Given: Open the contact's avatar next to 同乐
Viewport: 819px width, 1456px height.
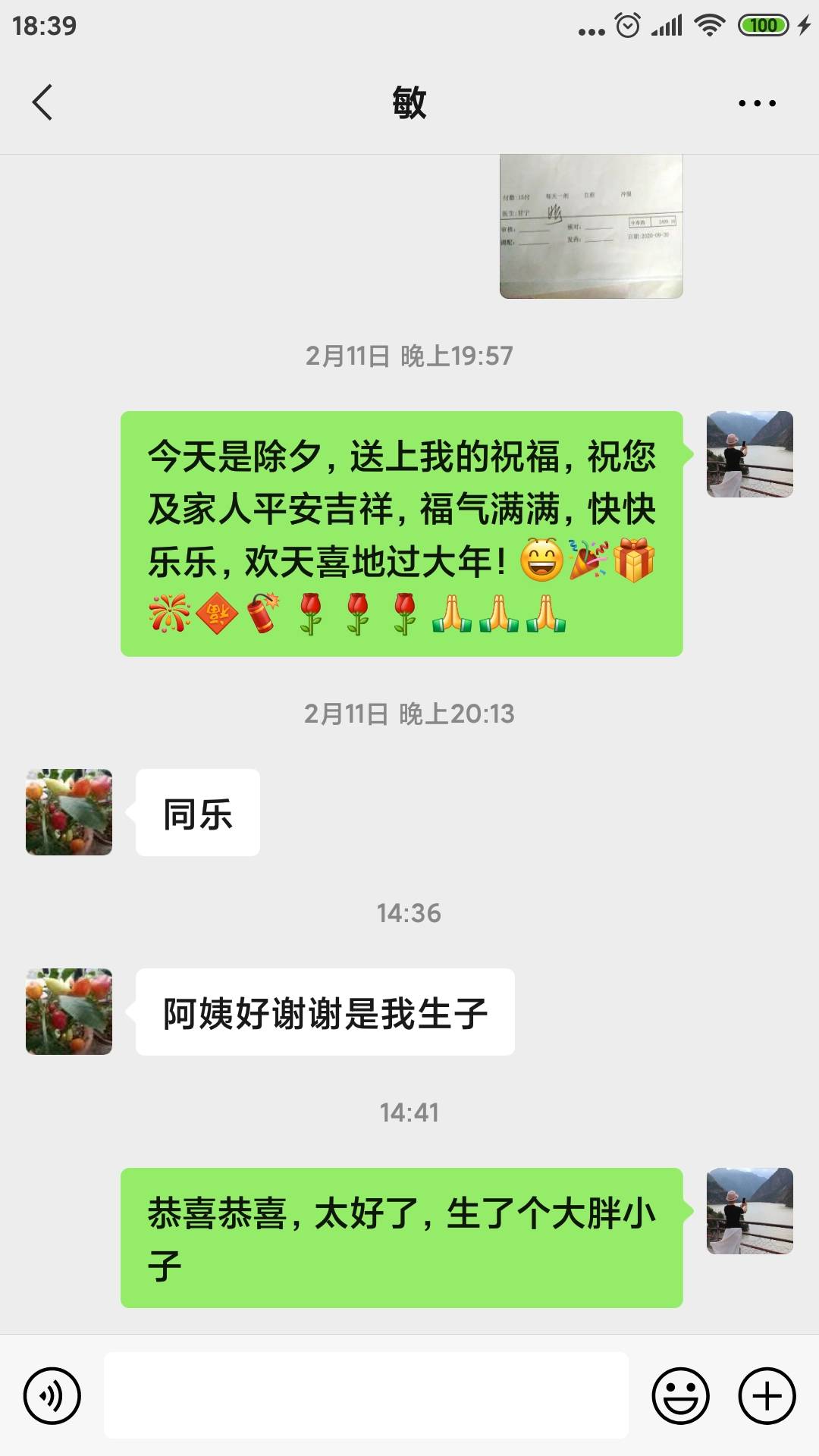Looking at the screenshot, I should [x=67, y=811].
